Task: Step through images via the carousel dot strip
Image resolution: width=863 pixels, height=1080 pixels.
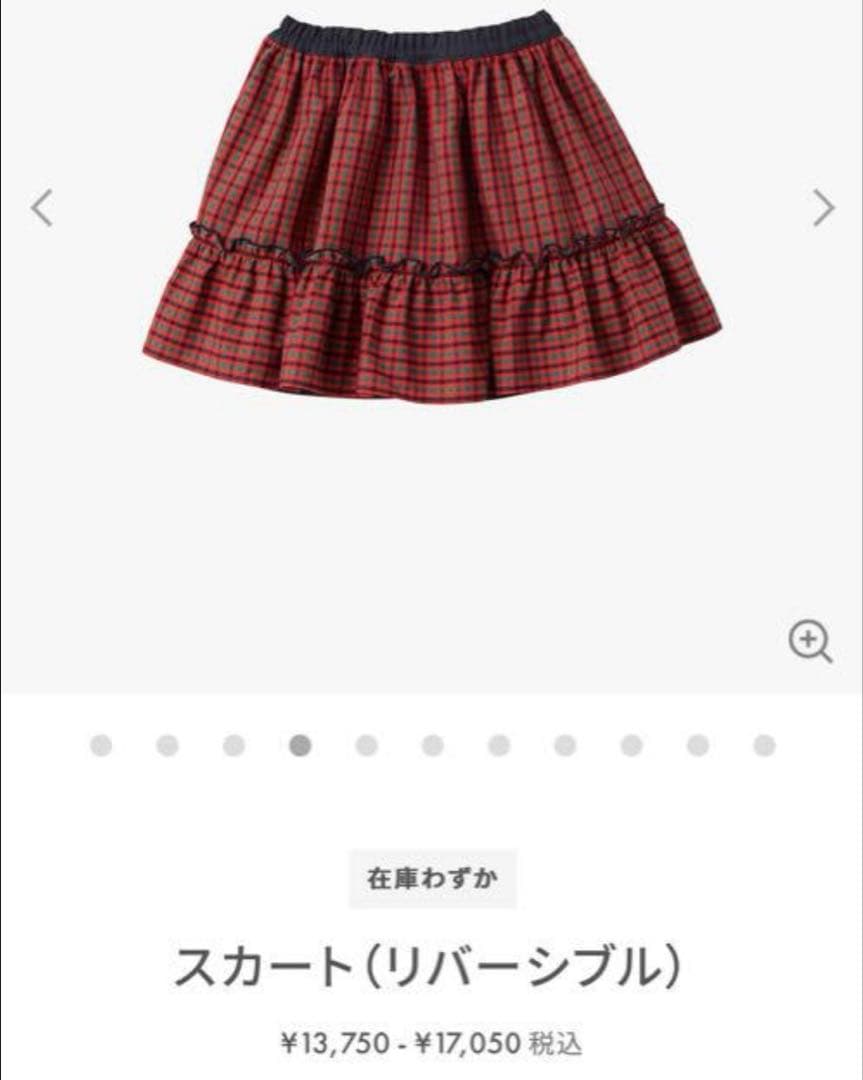Action: pos(430,745)
